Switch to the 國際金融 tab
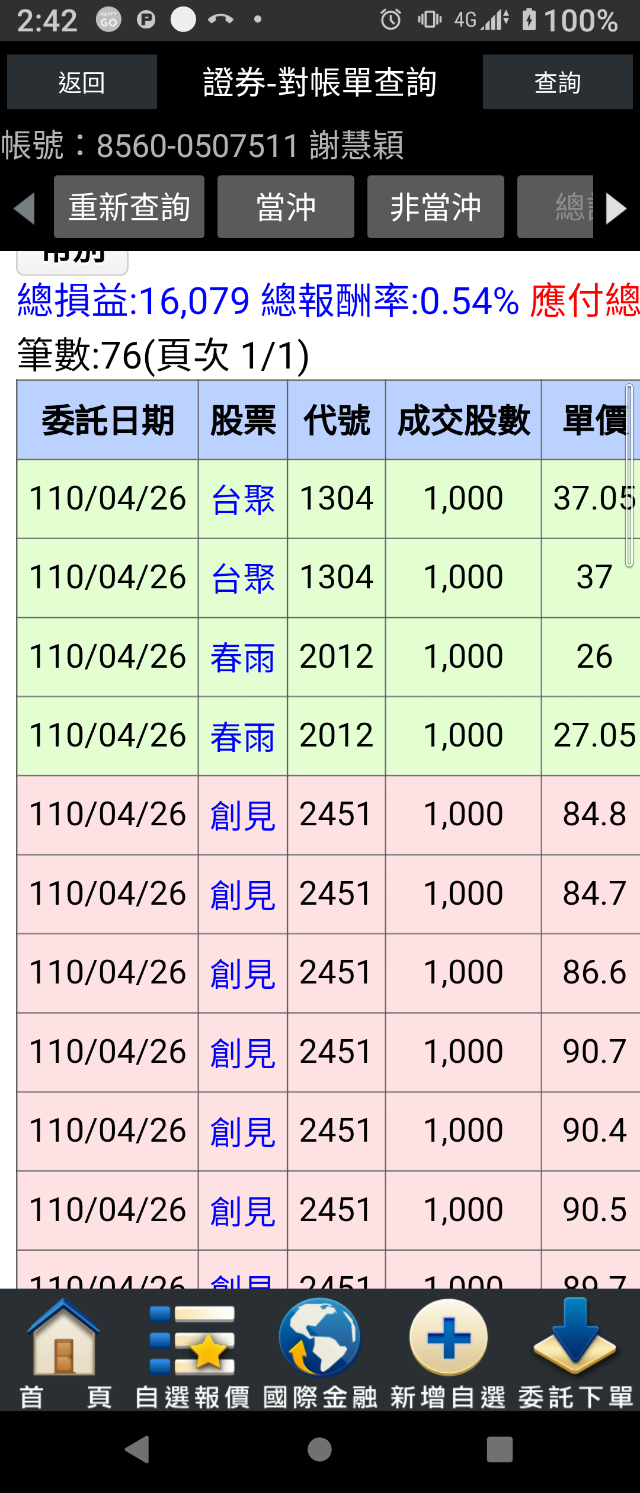The image size is (640, 1493). 320,1352
